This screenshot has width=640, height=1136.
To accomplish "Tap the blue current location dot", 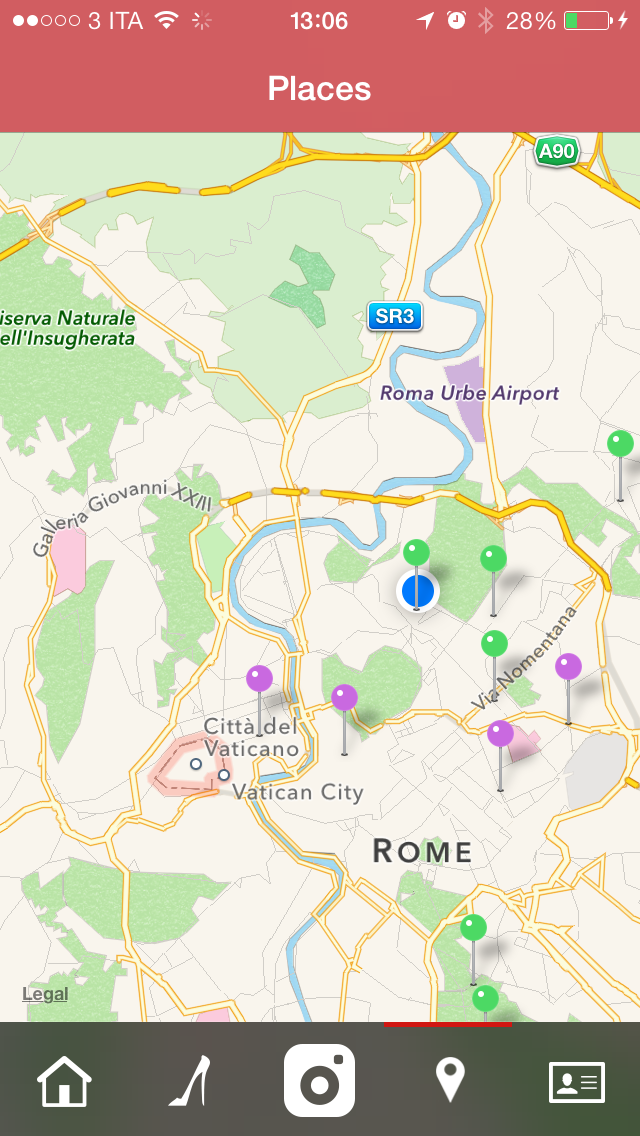I will point(416,591).
